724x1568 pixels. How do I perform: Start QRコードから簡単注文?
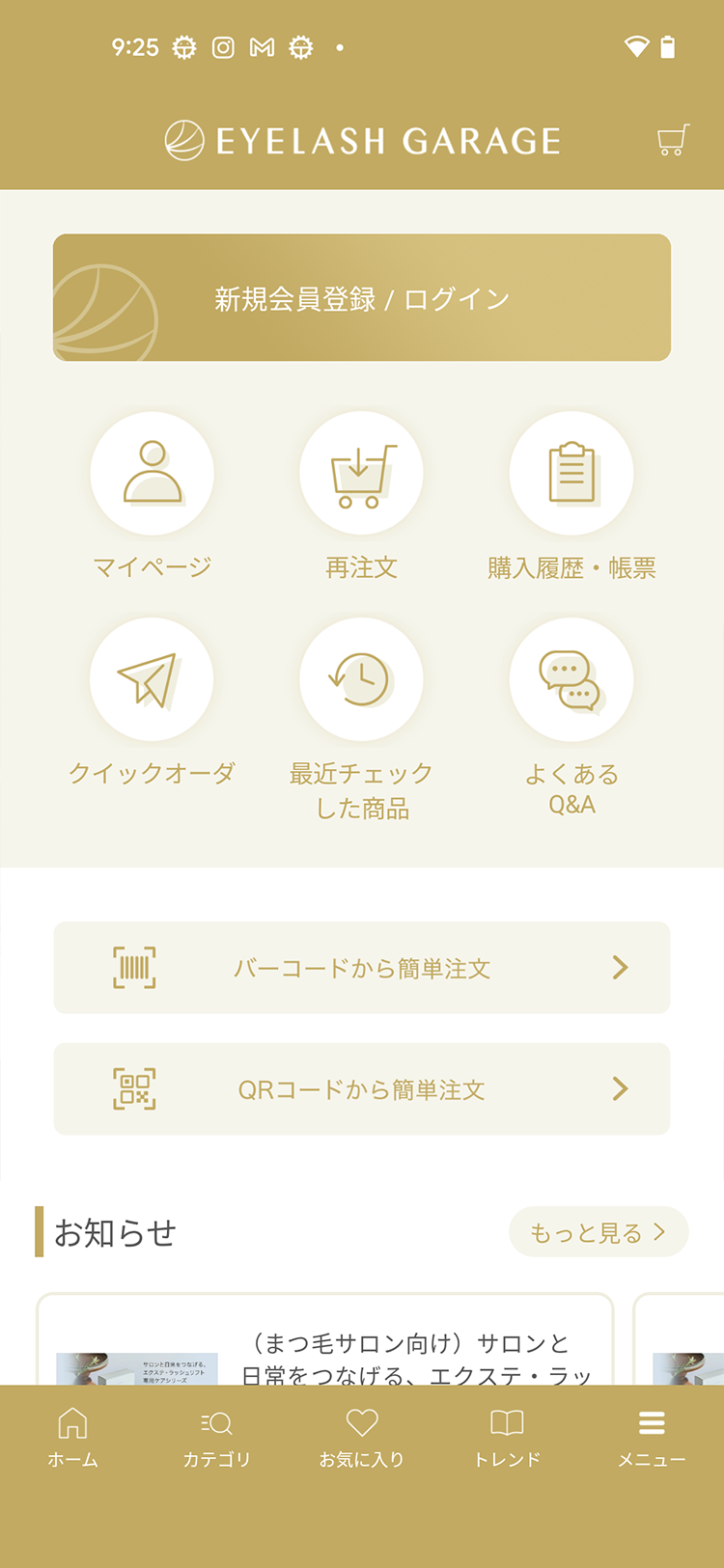tap(362, 1089)
